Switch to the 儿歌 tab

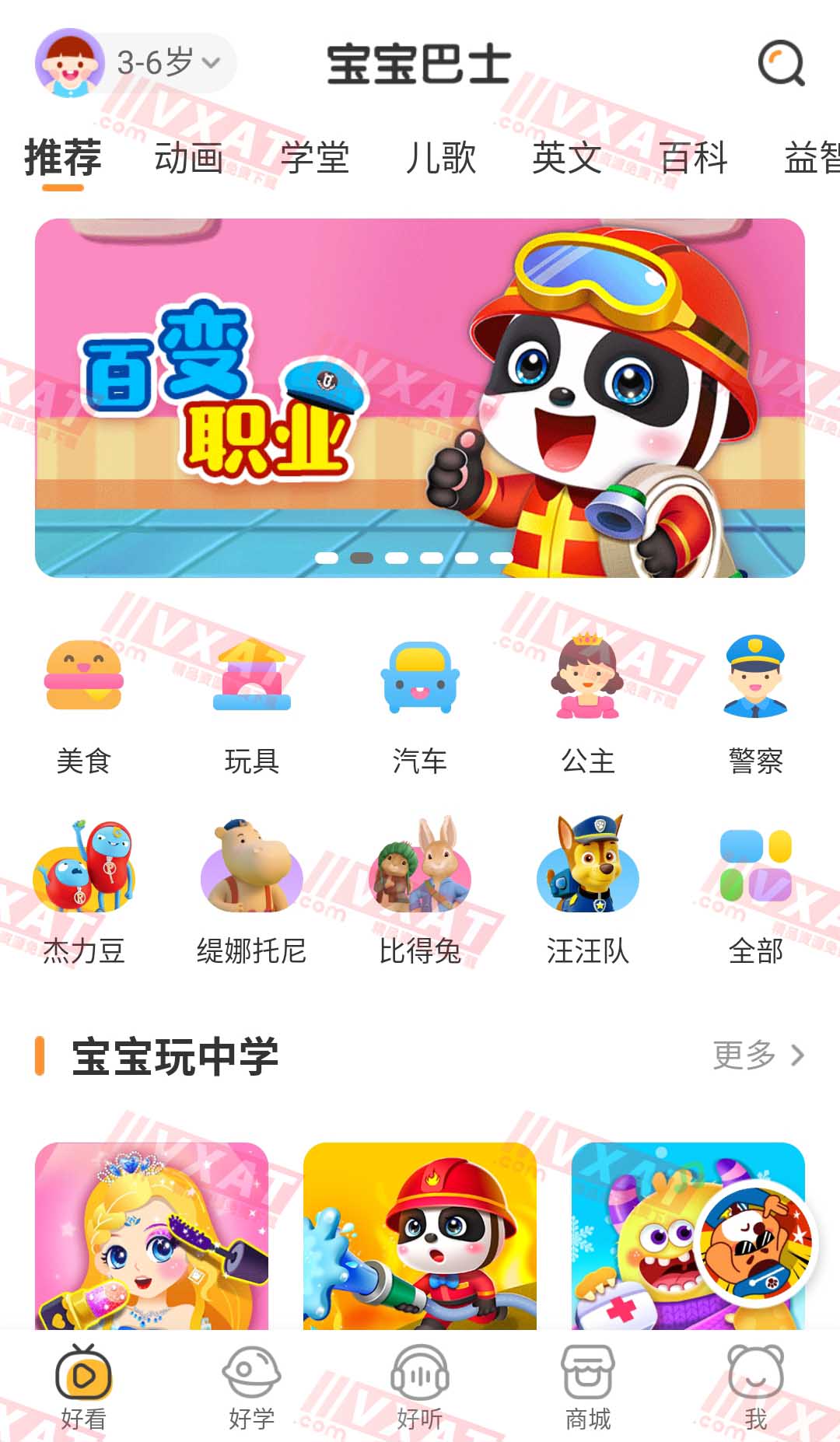coord(441,158)
